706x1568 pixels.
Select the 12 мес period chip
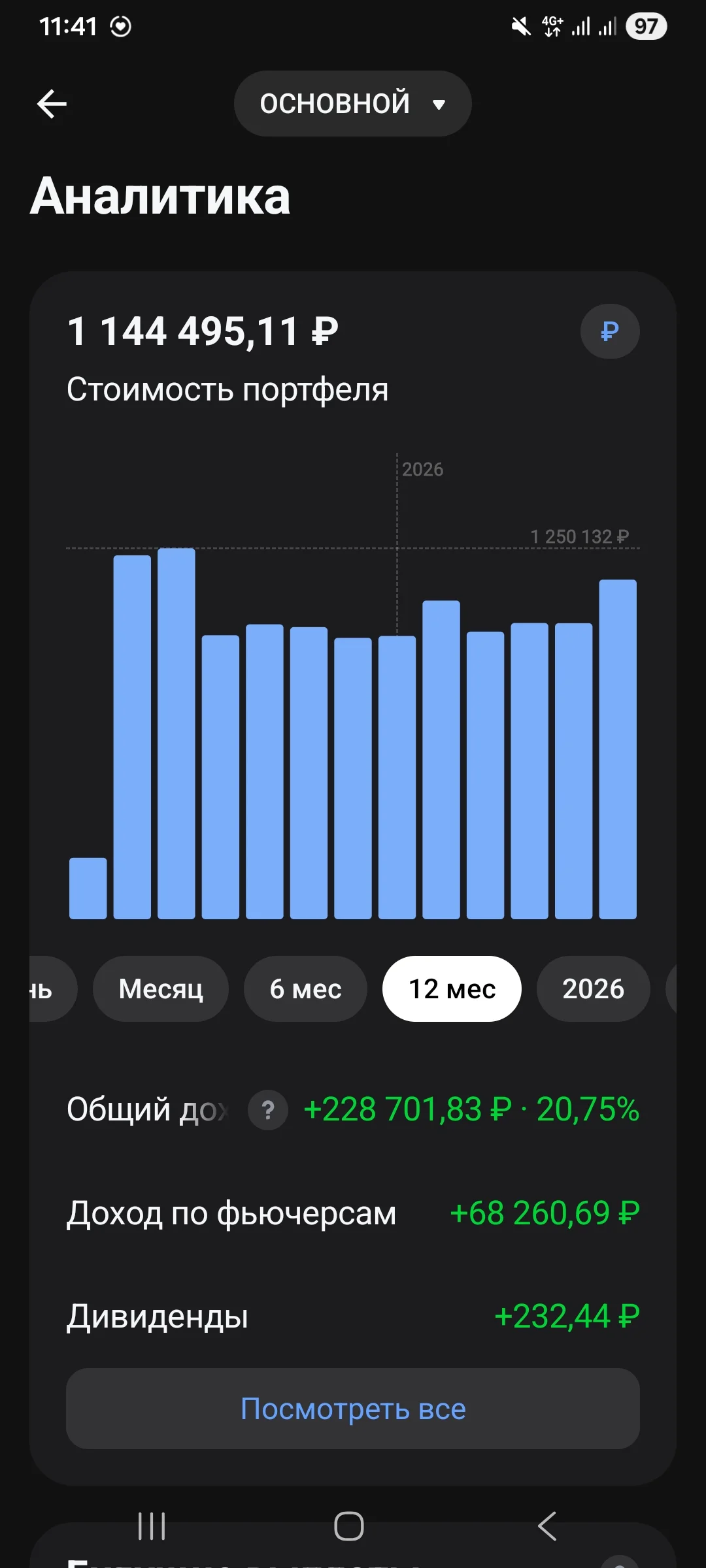pyautogui.click(x=452, y=988)
